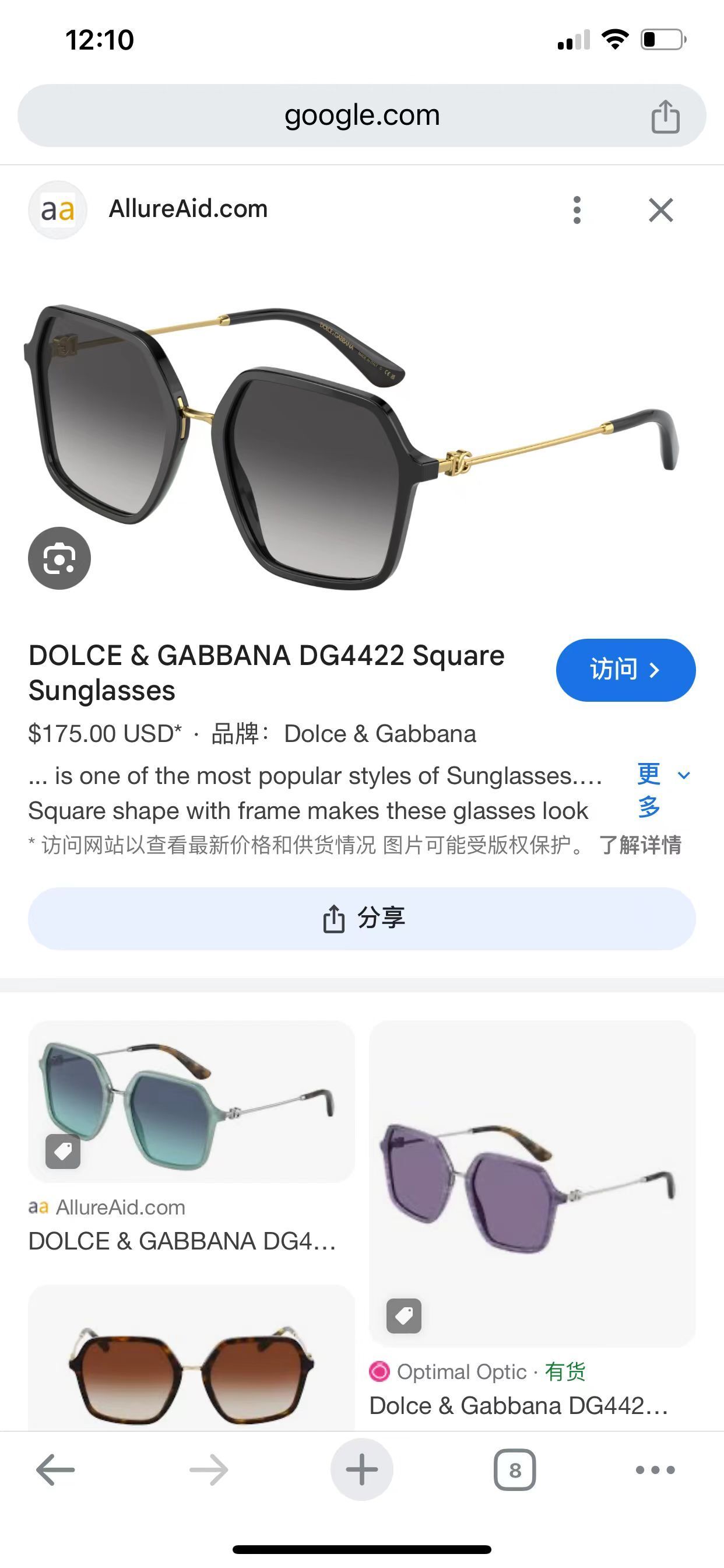Viewport: 724px width, 1568px height.
Task: Tap the 分享 share button
Action: click(361, 918)
